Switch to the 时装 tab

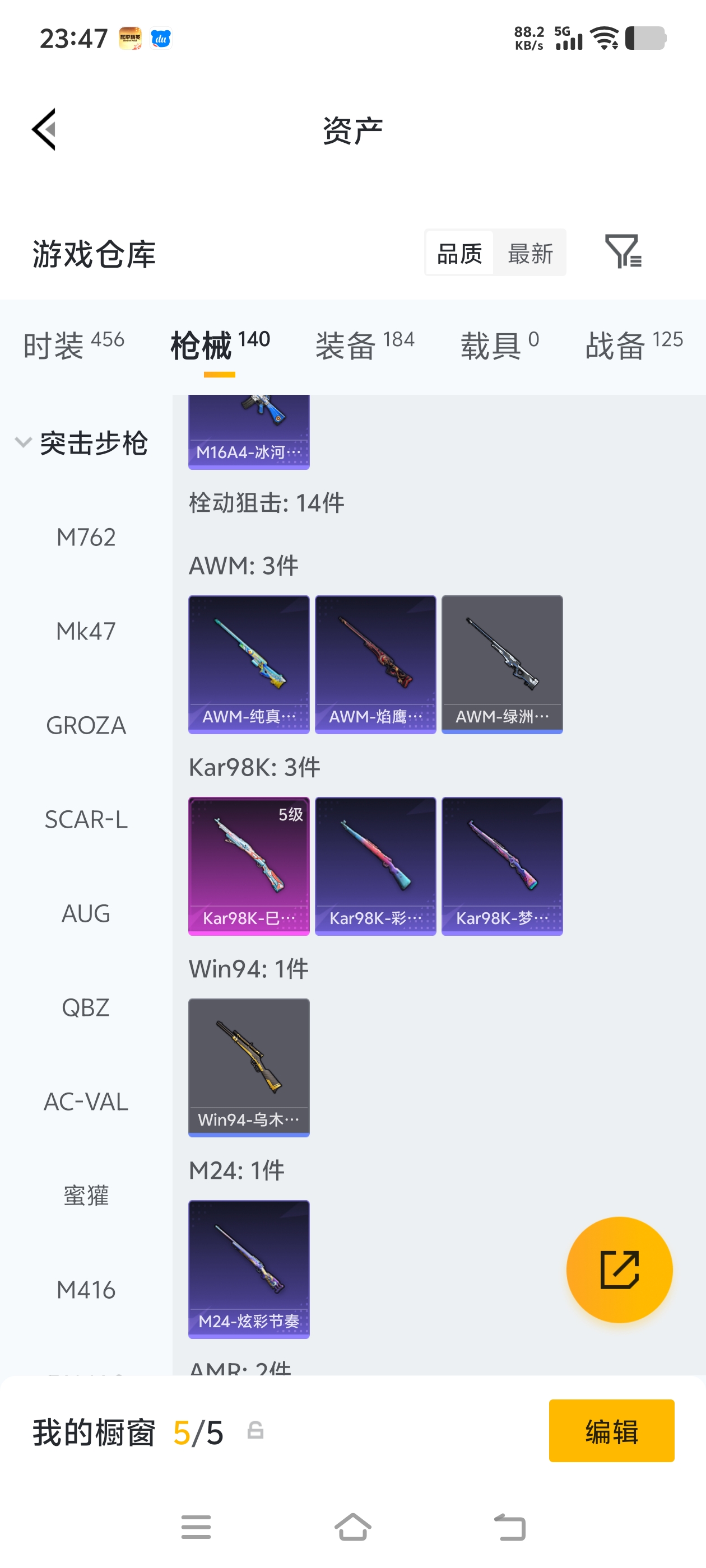click(73, 345)
